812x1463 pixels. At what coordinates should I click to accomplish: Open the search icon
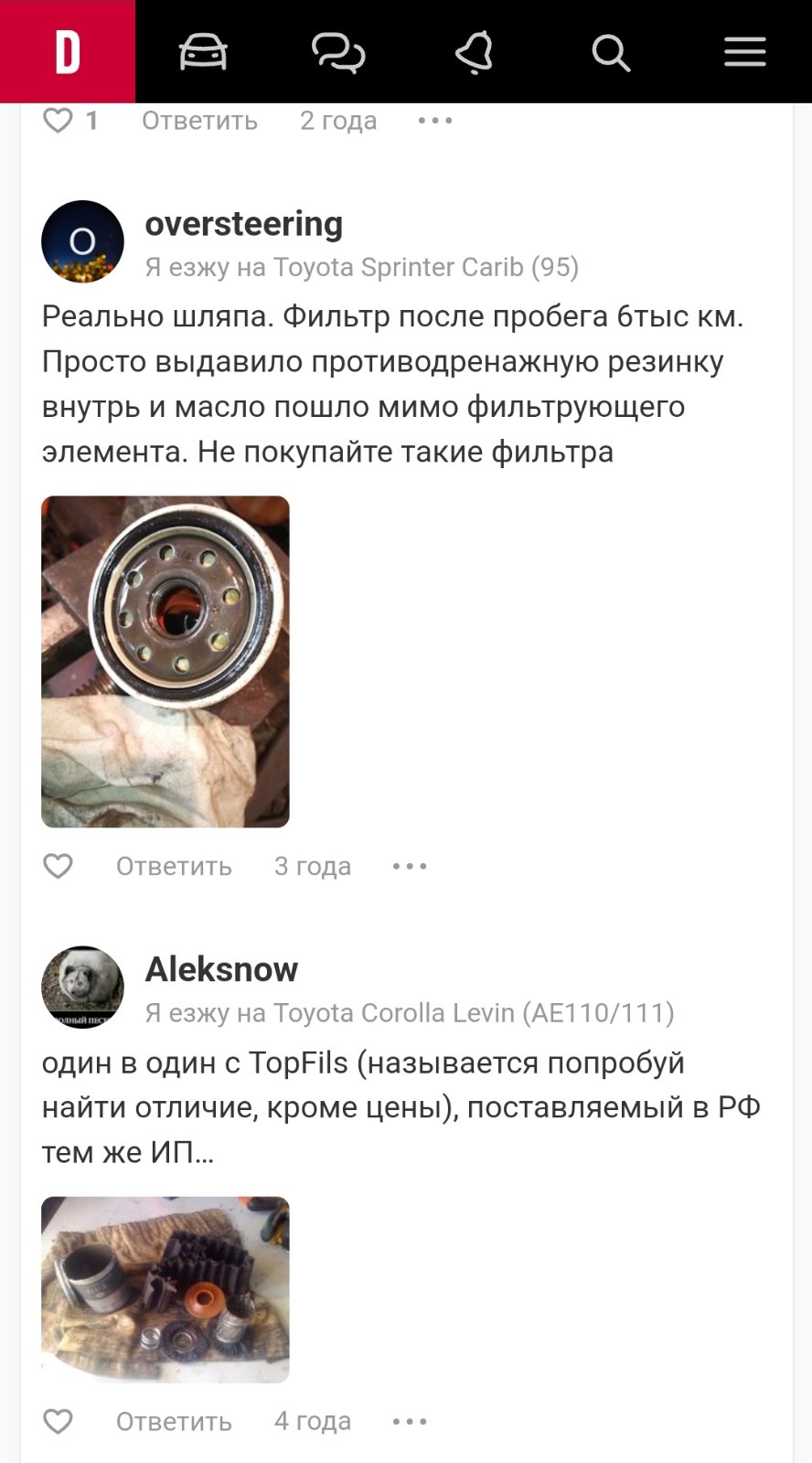pyautogui.click(x=610, y=52)
